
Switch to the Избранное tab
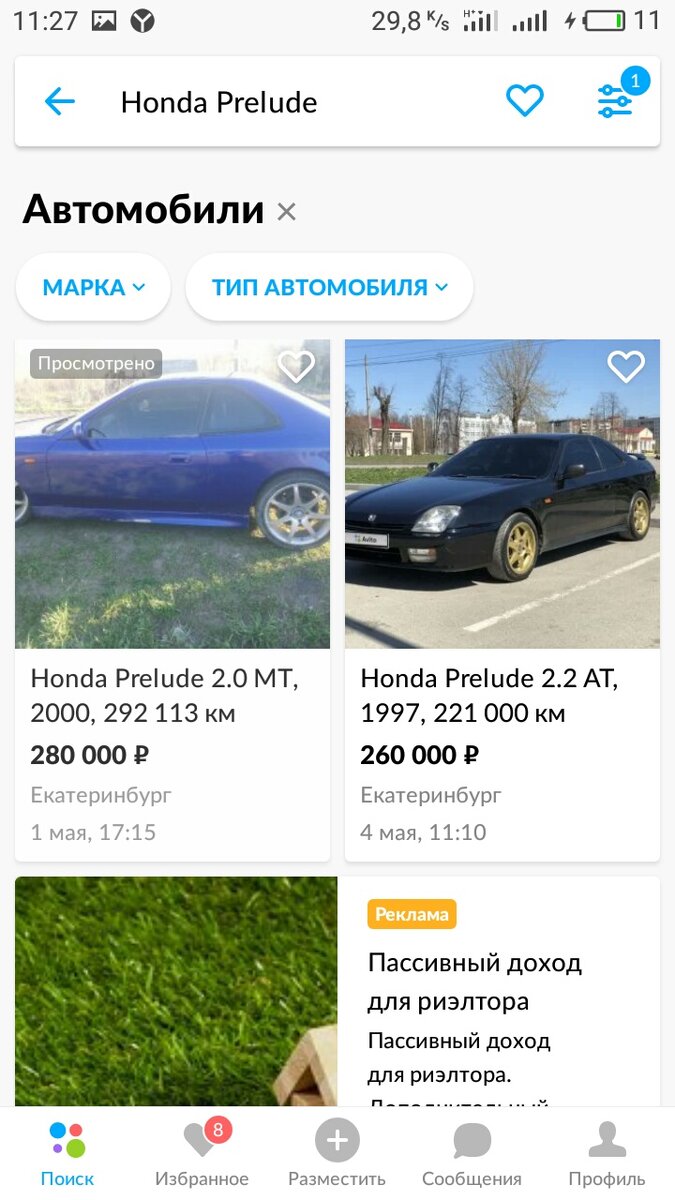[x=202, y=1153]
